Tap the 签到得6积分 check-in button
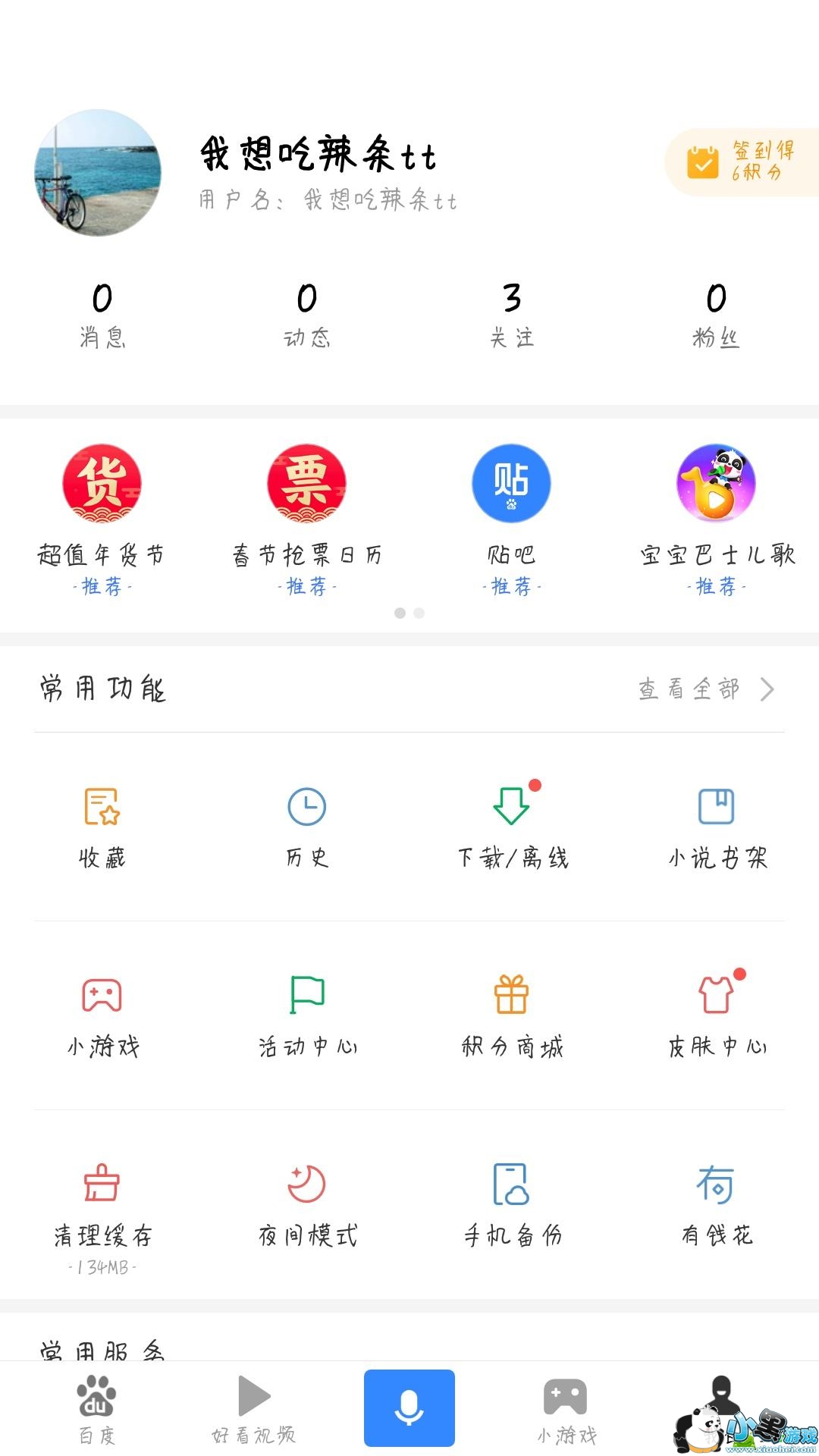 (x=743, y=162)
